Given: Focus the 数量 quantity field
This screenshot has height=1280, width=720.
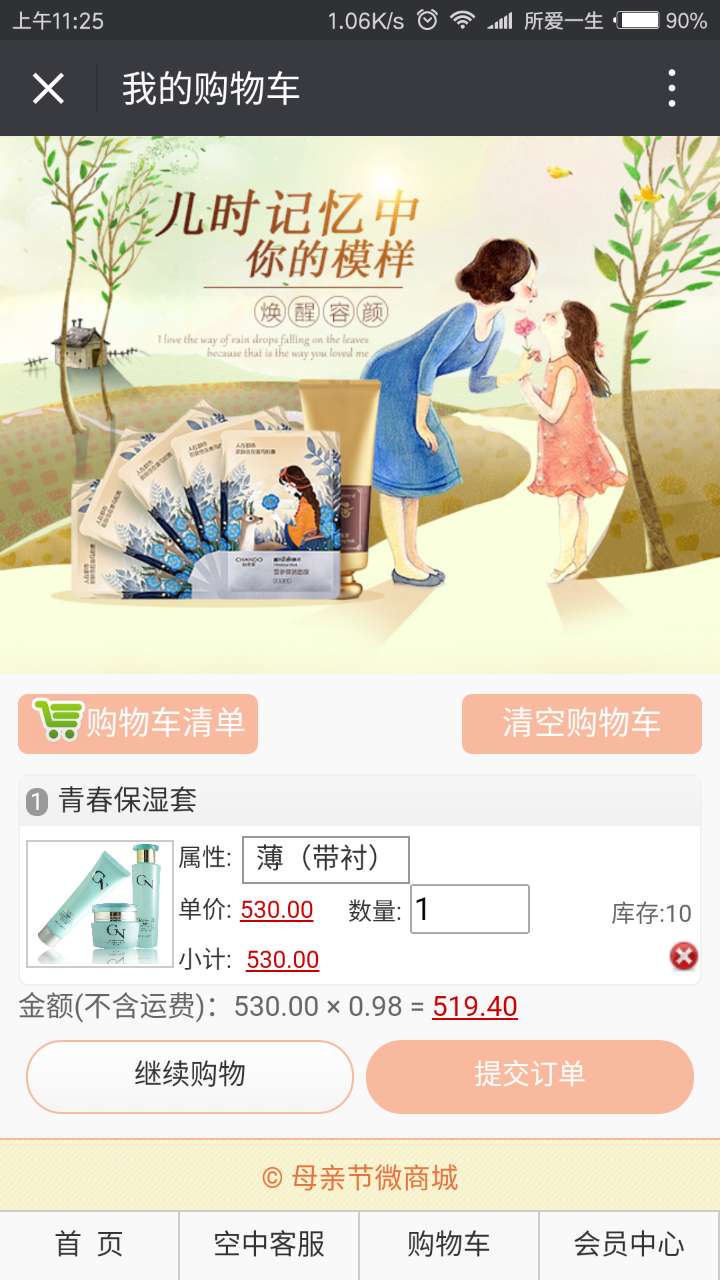Looking at the screenshot, I should click(469, 909).
